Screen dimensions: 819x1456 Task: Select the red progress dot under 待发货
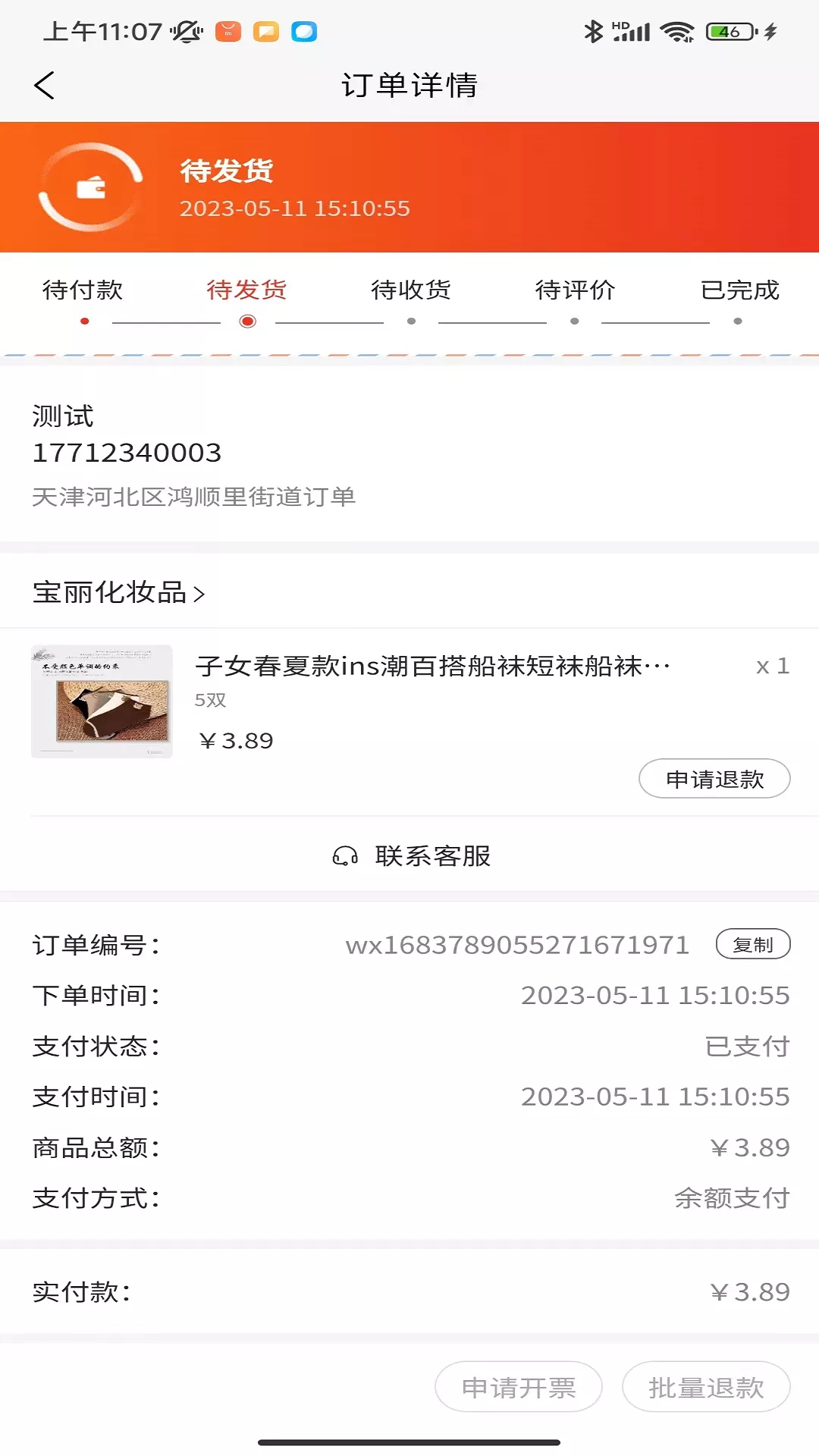[x=248, y=322]
